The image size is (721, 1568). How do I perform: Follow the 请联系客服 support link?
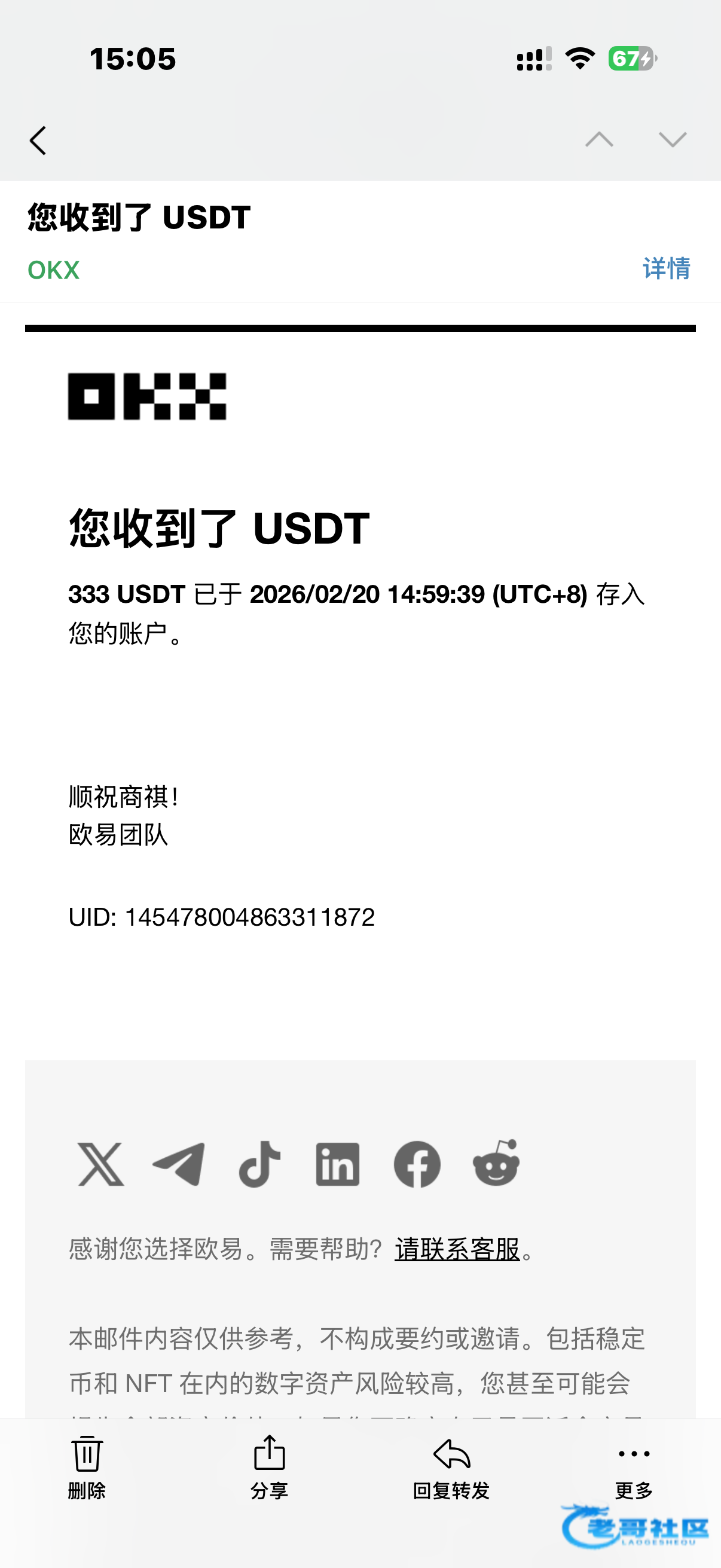point(457,1250)
